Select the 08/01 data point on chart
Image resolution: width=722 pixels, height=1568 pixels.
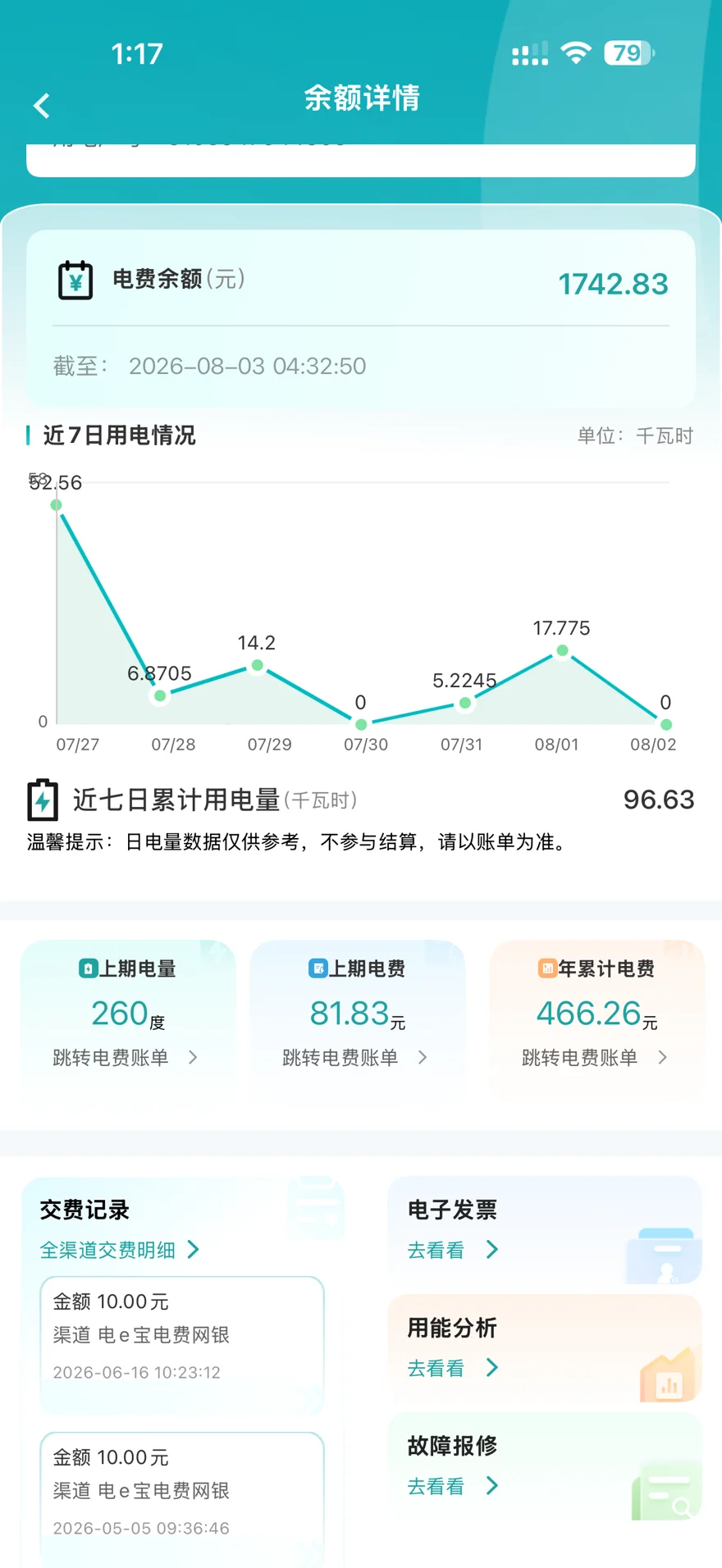coord(562,650)
